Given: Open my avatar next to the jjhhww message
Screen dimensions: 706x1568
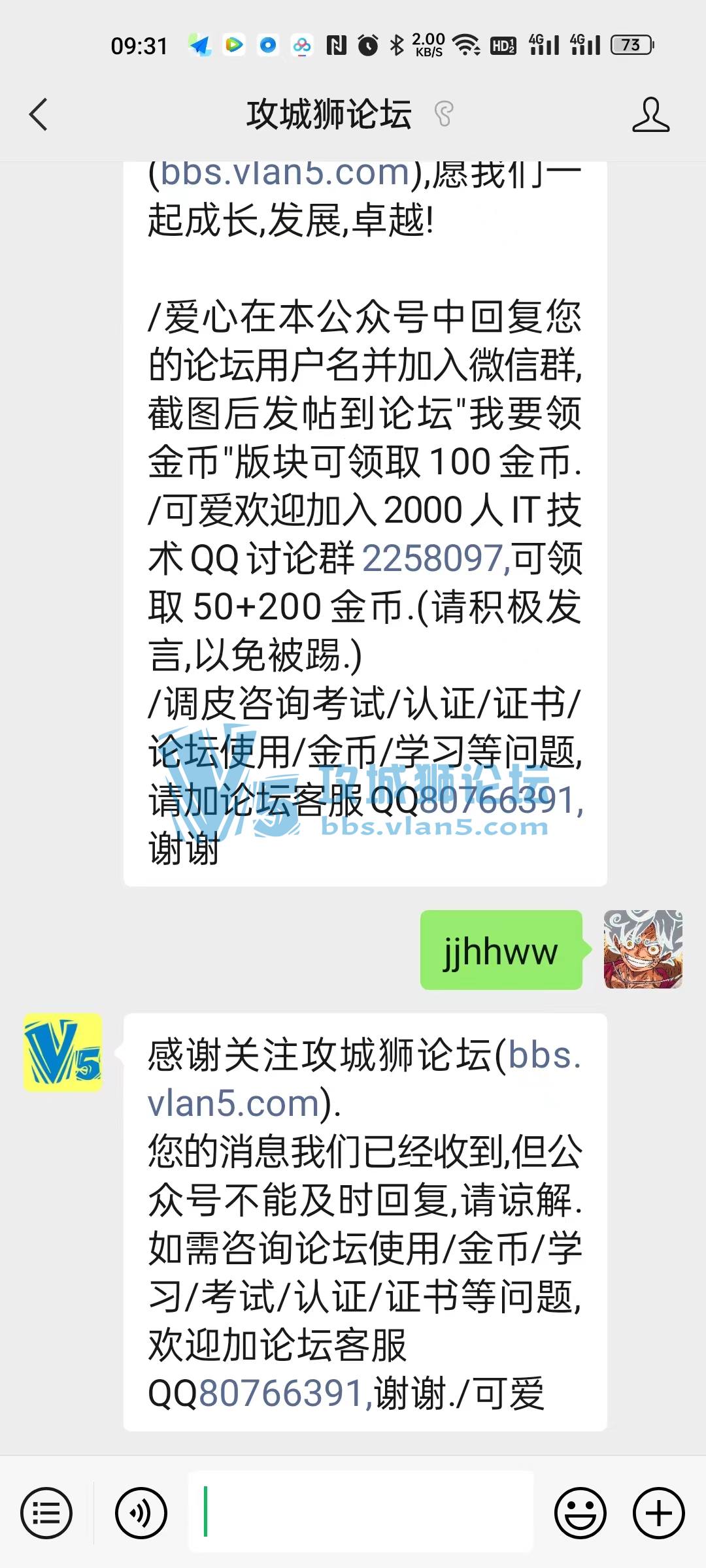Looking at the screenshot, I should point(643,949).
